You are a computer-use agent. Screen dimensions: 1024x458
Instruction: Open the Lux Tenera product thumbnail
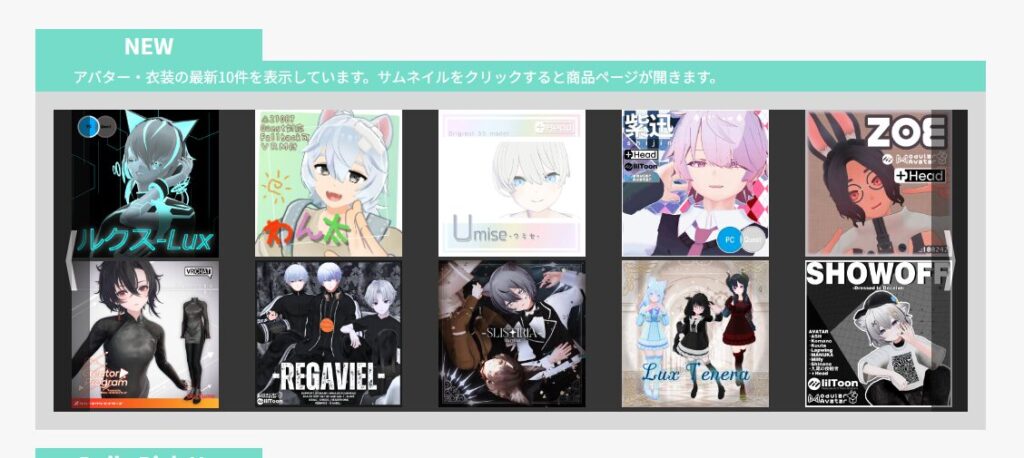(695, 334)
